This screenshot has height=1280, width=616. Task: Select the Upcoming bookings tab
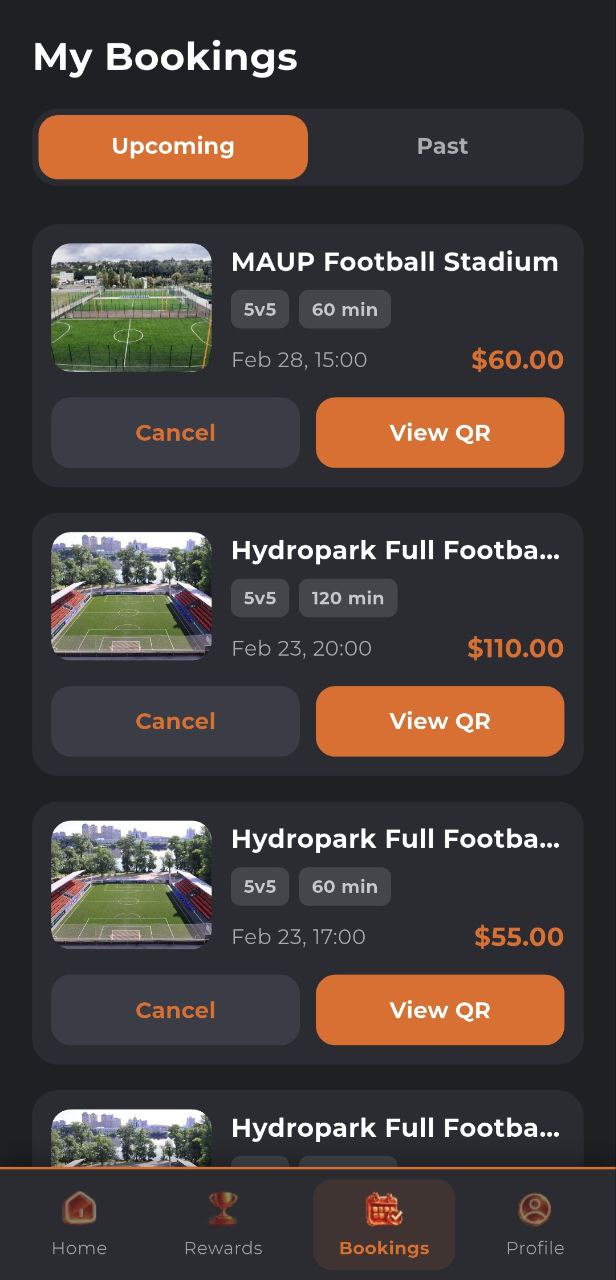coord(173,146)
